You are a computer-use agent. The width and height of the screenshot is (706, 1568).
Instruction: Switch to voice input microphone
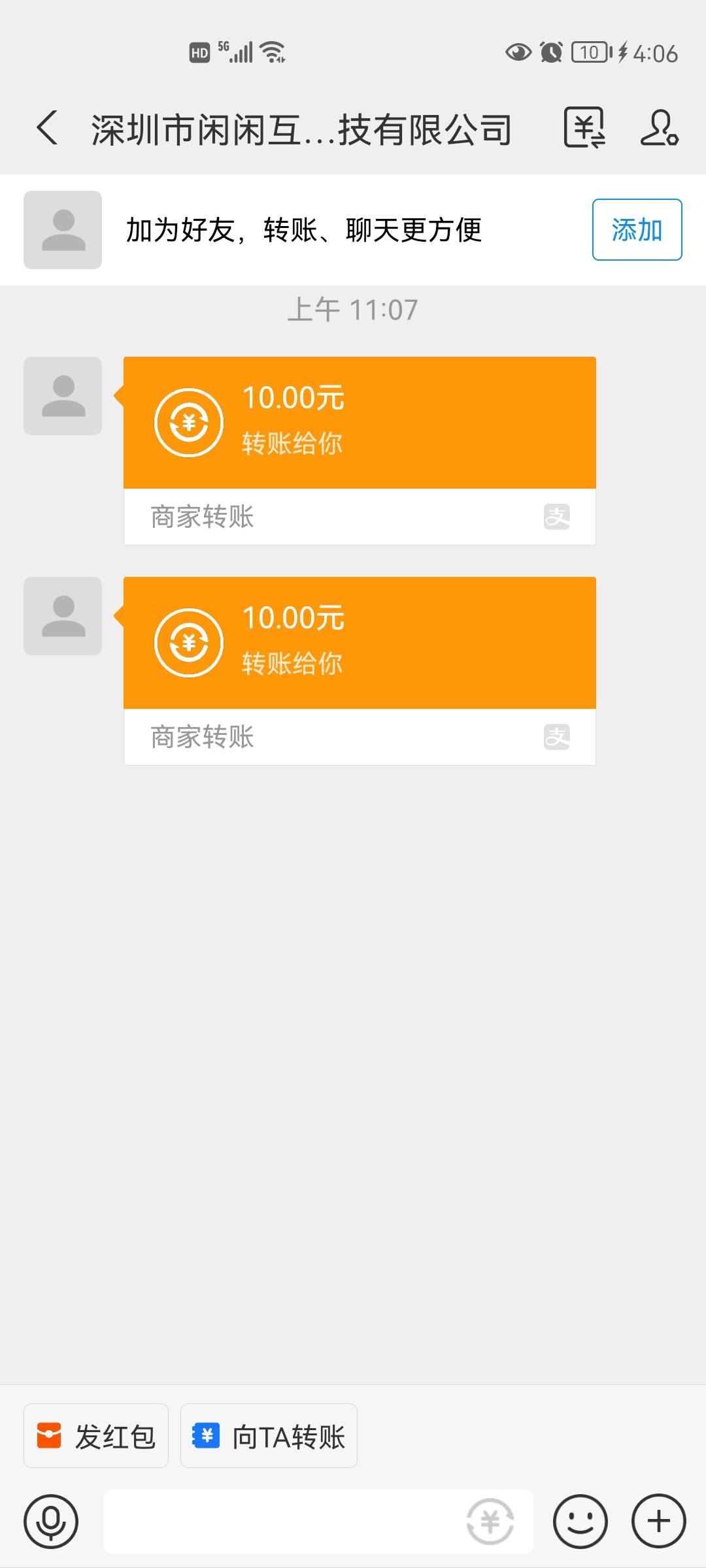tap(51, 1522)
